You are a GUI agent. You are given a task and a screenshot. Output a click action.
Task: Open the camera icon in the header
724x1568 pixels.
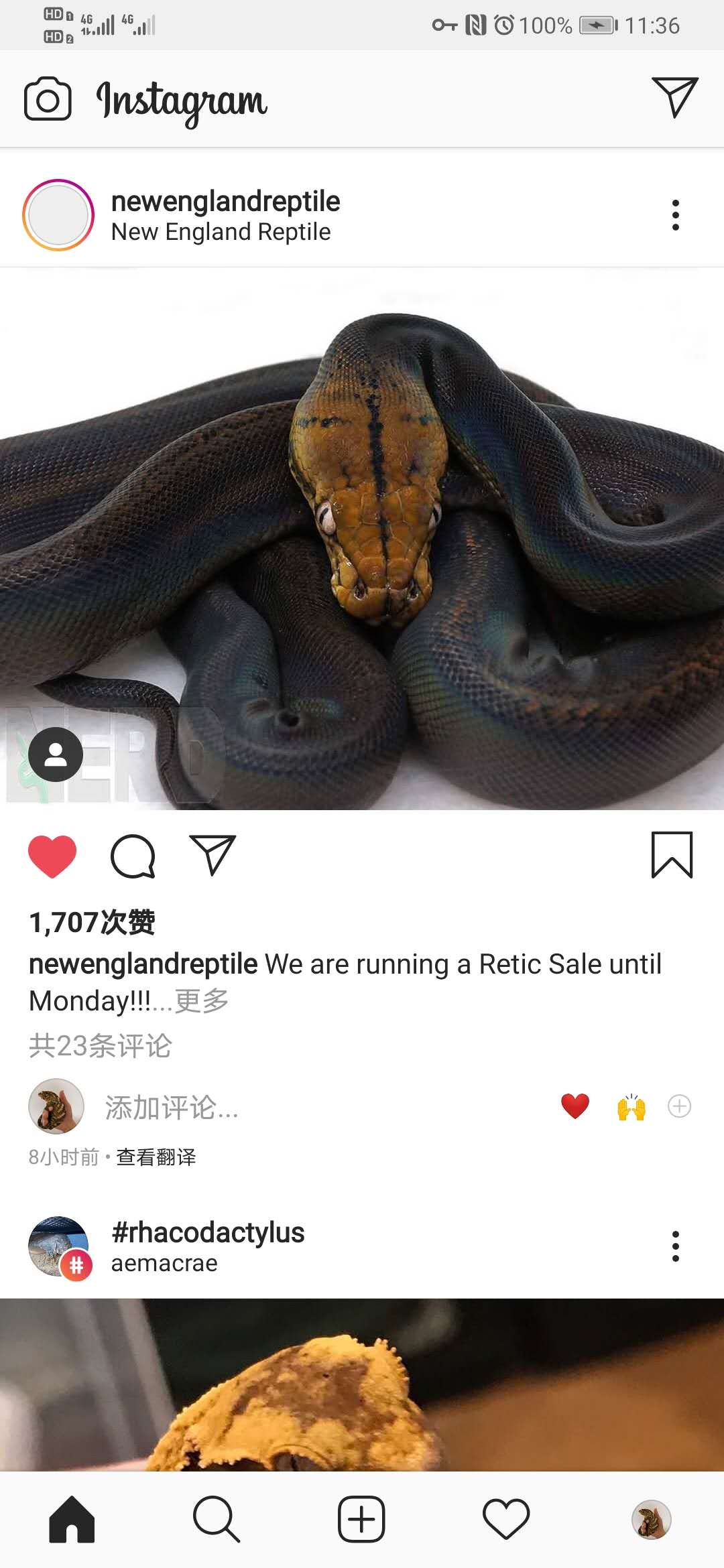click(x=48, y=99)
